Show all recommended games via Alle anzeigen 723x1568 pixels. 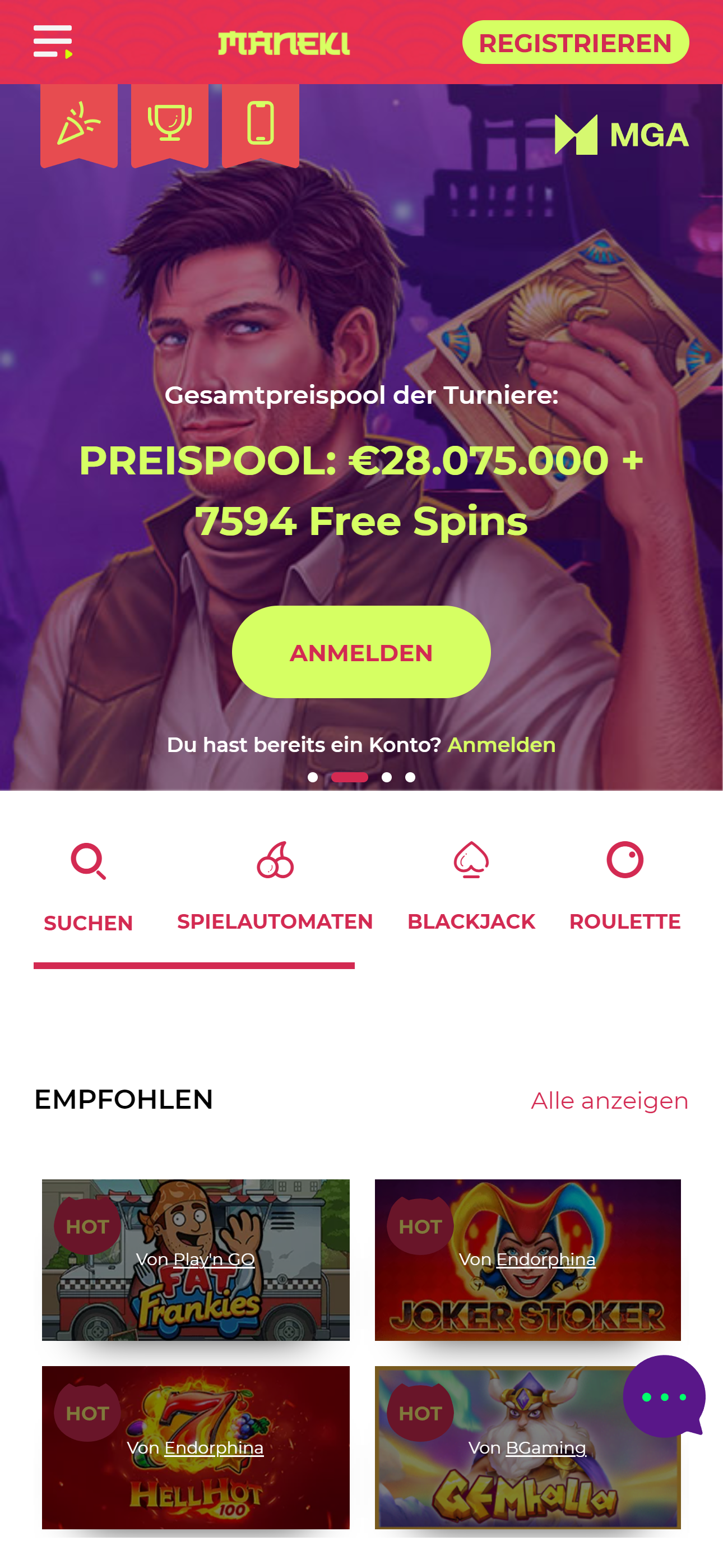609,1100
